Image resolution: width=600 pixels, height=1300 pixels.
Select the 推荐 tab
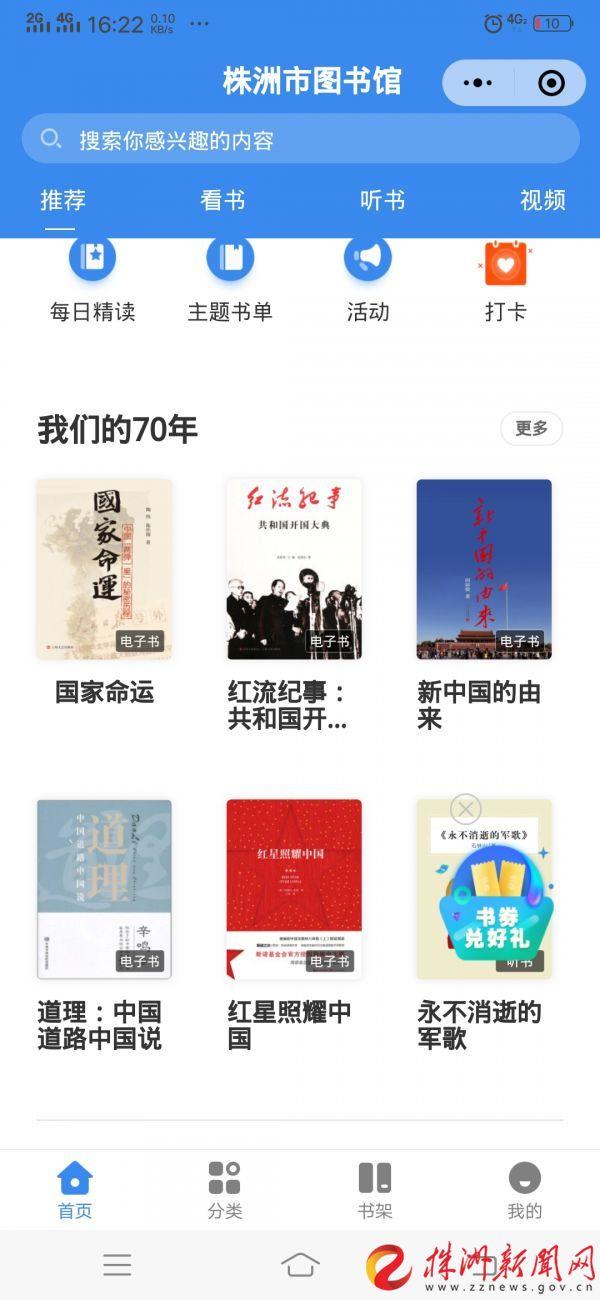(63, 200)
